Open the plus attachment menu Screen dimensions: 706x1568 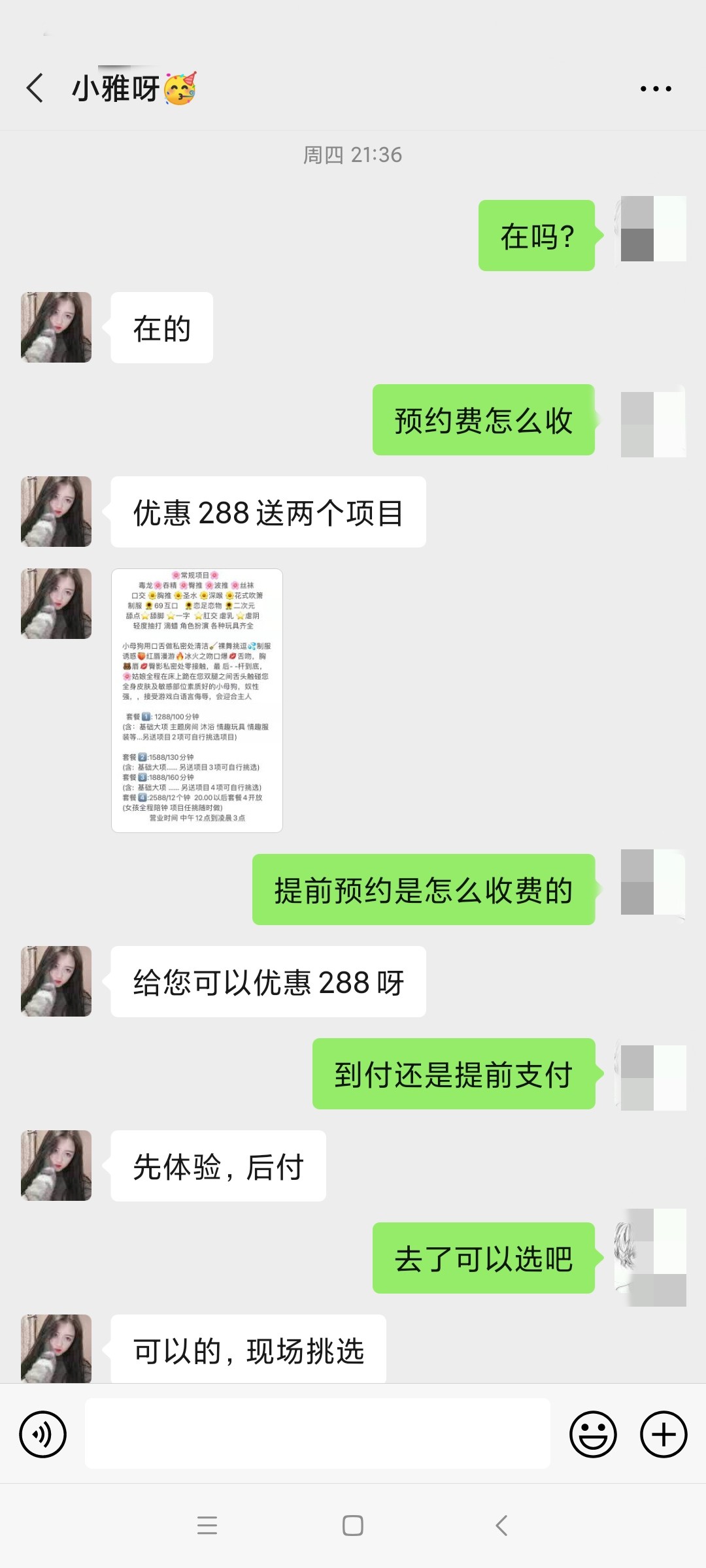[x=663, y=1434]
